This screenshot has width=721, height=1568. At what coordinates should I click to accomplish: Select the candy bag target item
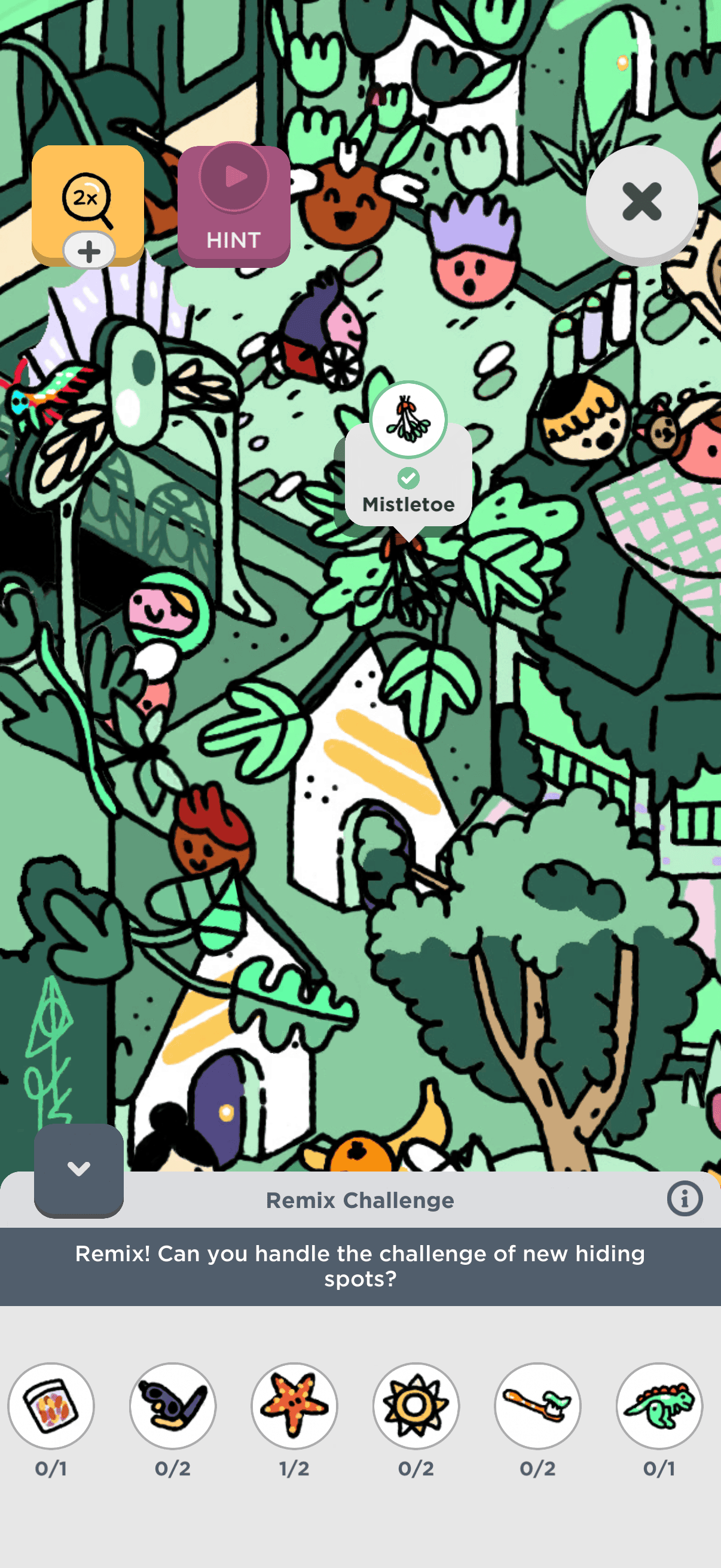click(x=51, y=1406)
